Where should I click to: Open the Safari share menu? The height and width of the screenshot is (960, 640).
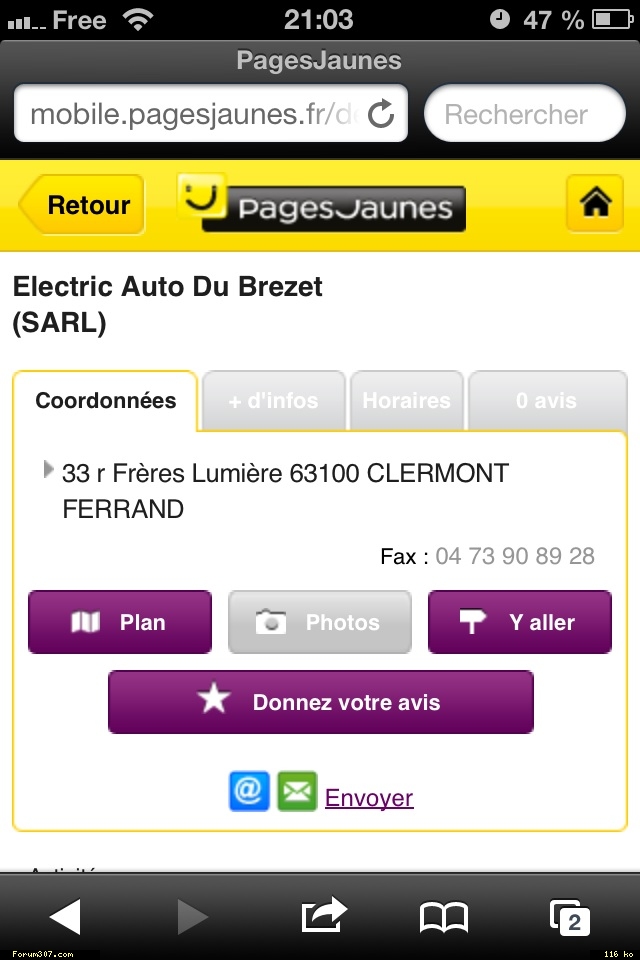[x=323, y=915]
